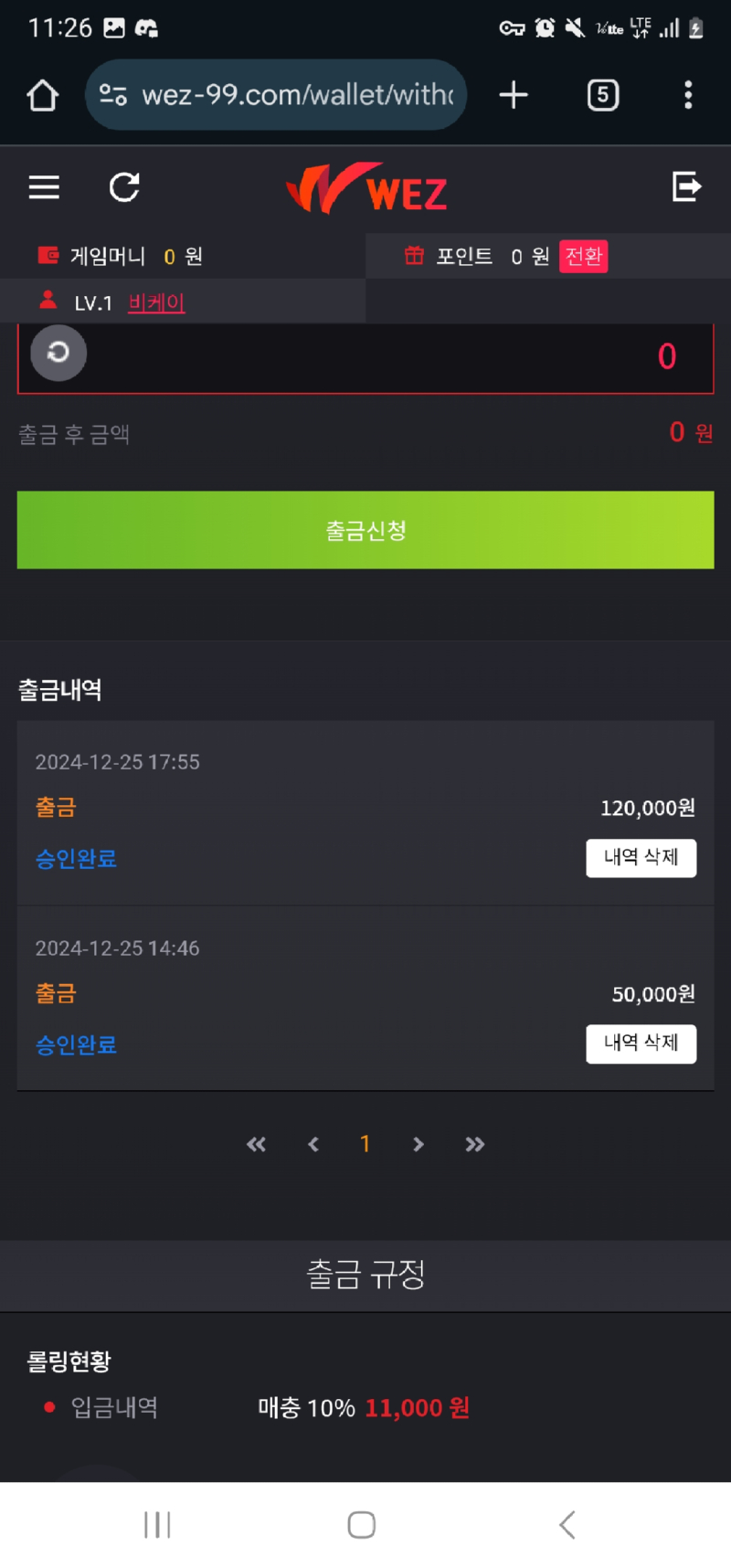This screenshot has width=731, height=1568.
Task: Jump to the last history page
Action: point(474,1144)
